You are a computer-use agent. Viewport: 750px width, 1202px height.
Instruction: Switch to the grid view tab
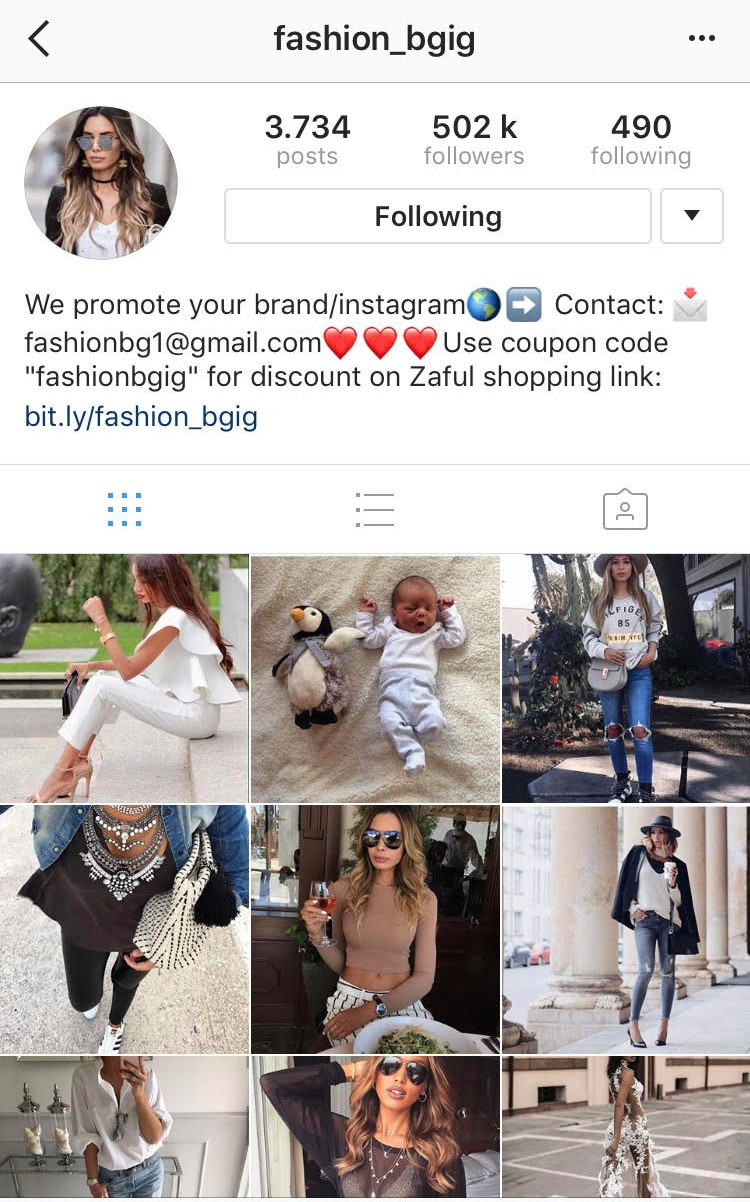[x=124, y=510]
